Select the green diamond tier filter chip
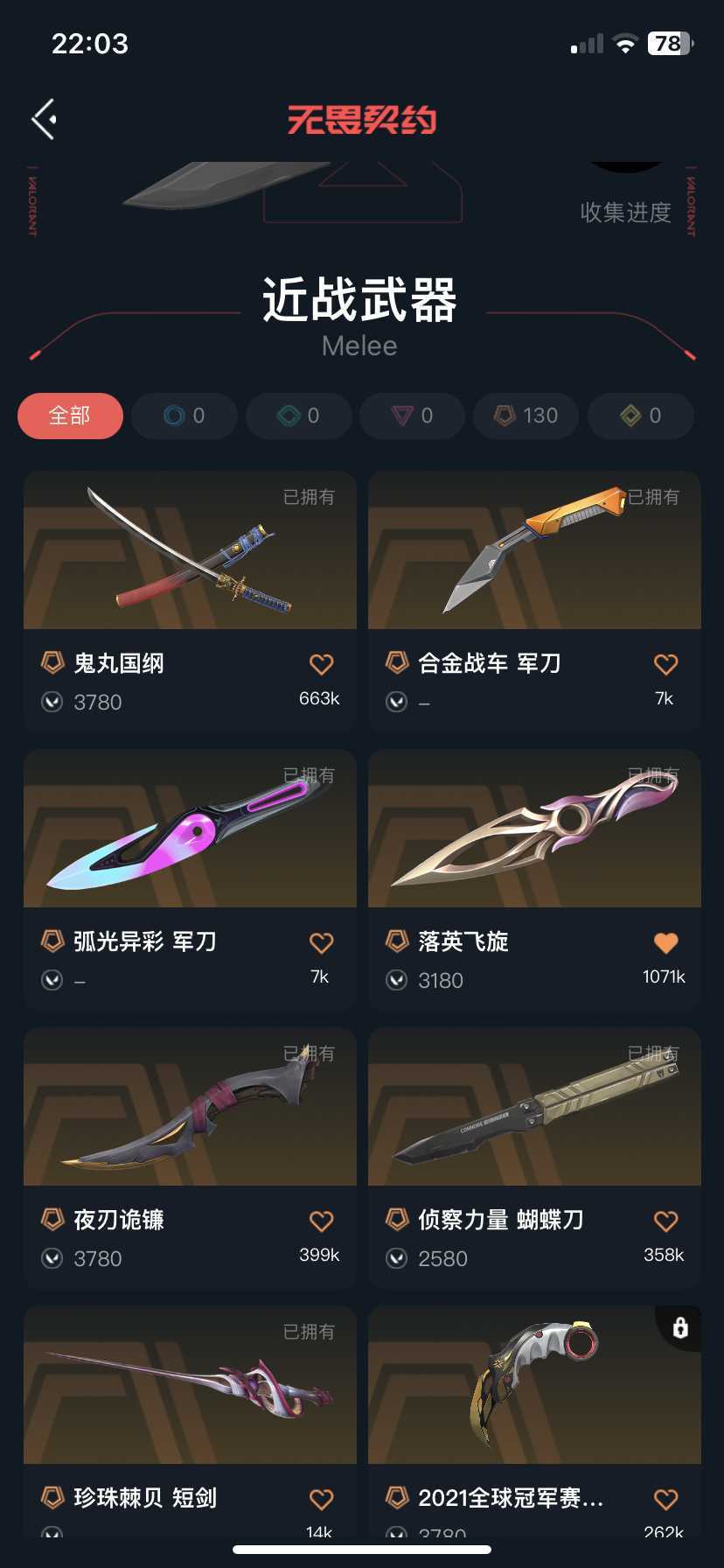This screenshot has width=724, height=1568. point(298,416)
